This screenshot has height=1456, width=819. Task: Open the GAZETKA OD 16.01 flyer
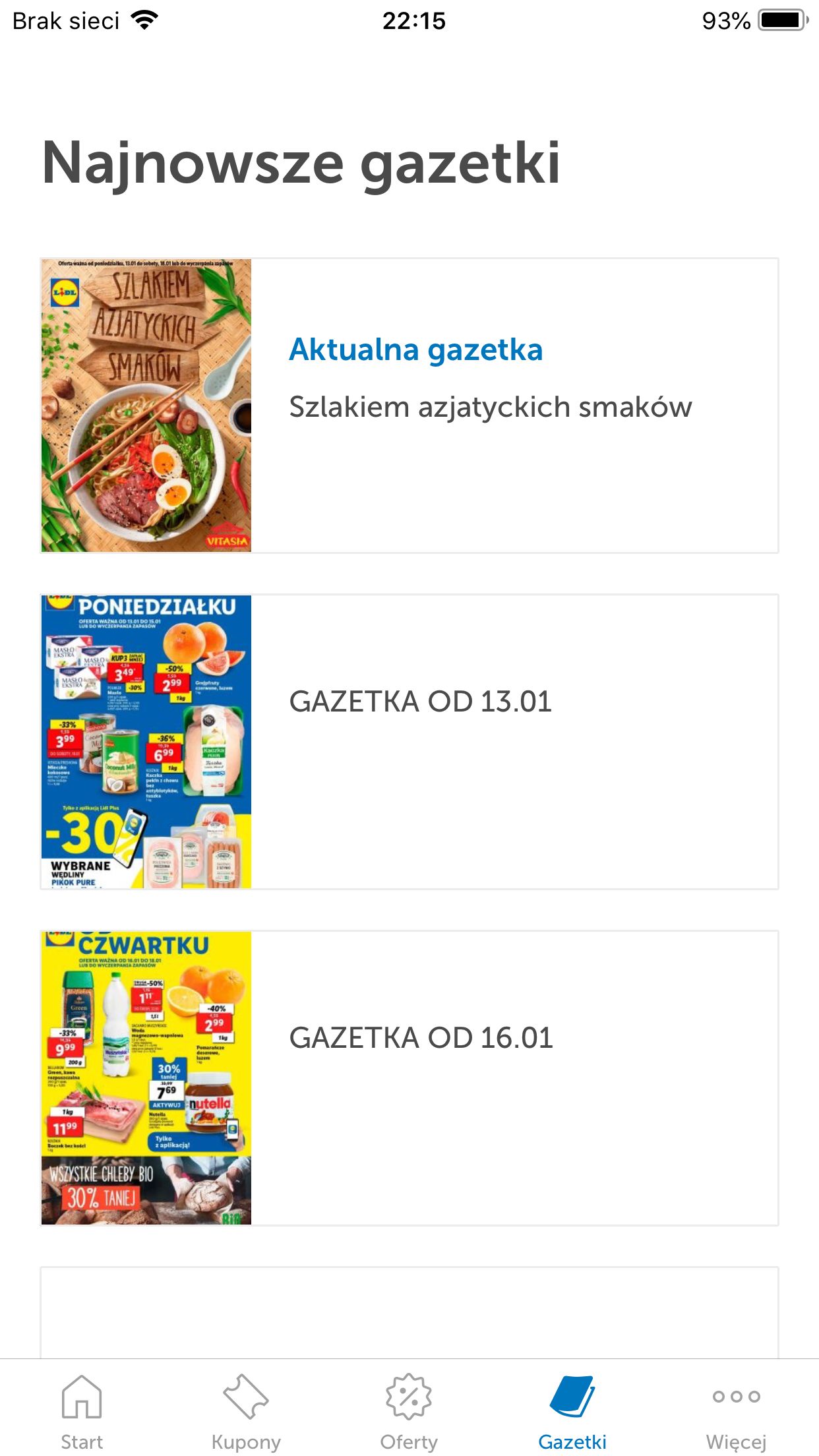(409, 1078)
